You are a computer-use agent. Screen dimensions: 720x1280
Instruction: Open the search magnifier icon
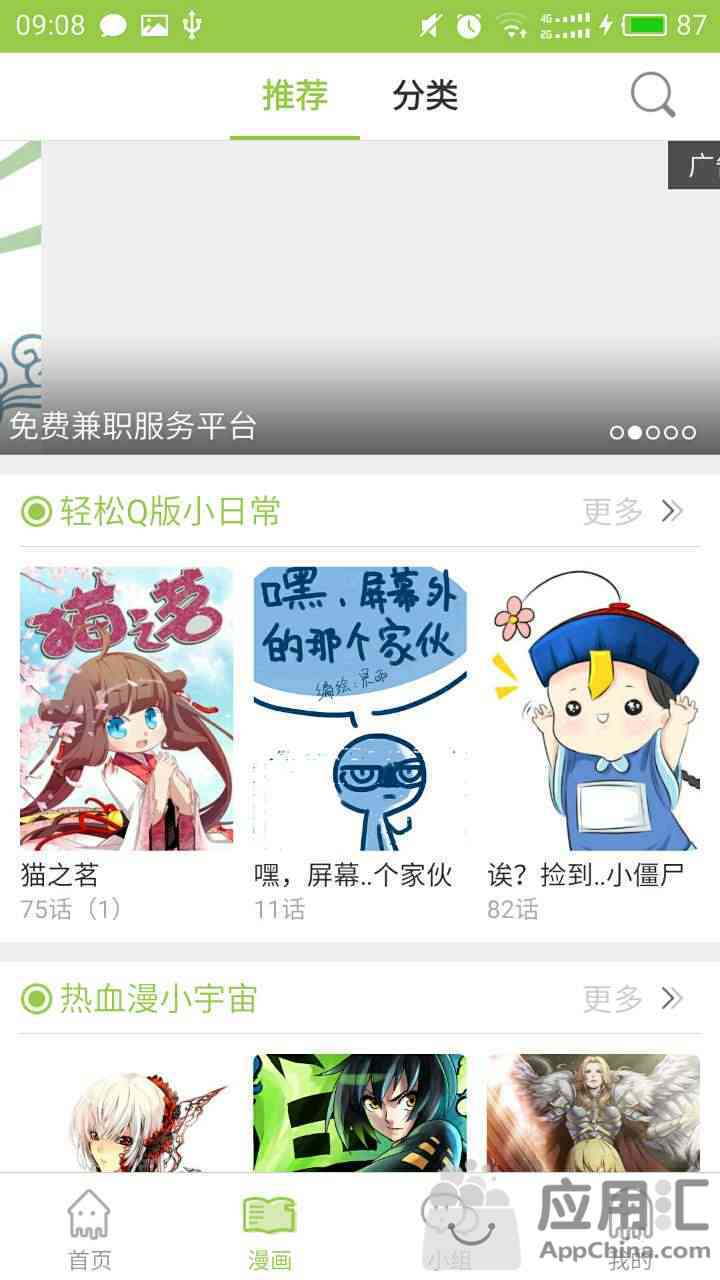pos(653,96)
